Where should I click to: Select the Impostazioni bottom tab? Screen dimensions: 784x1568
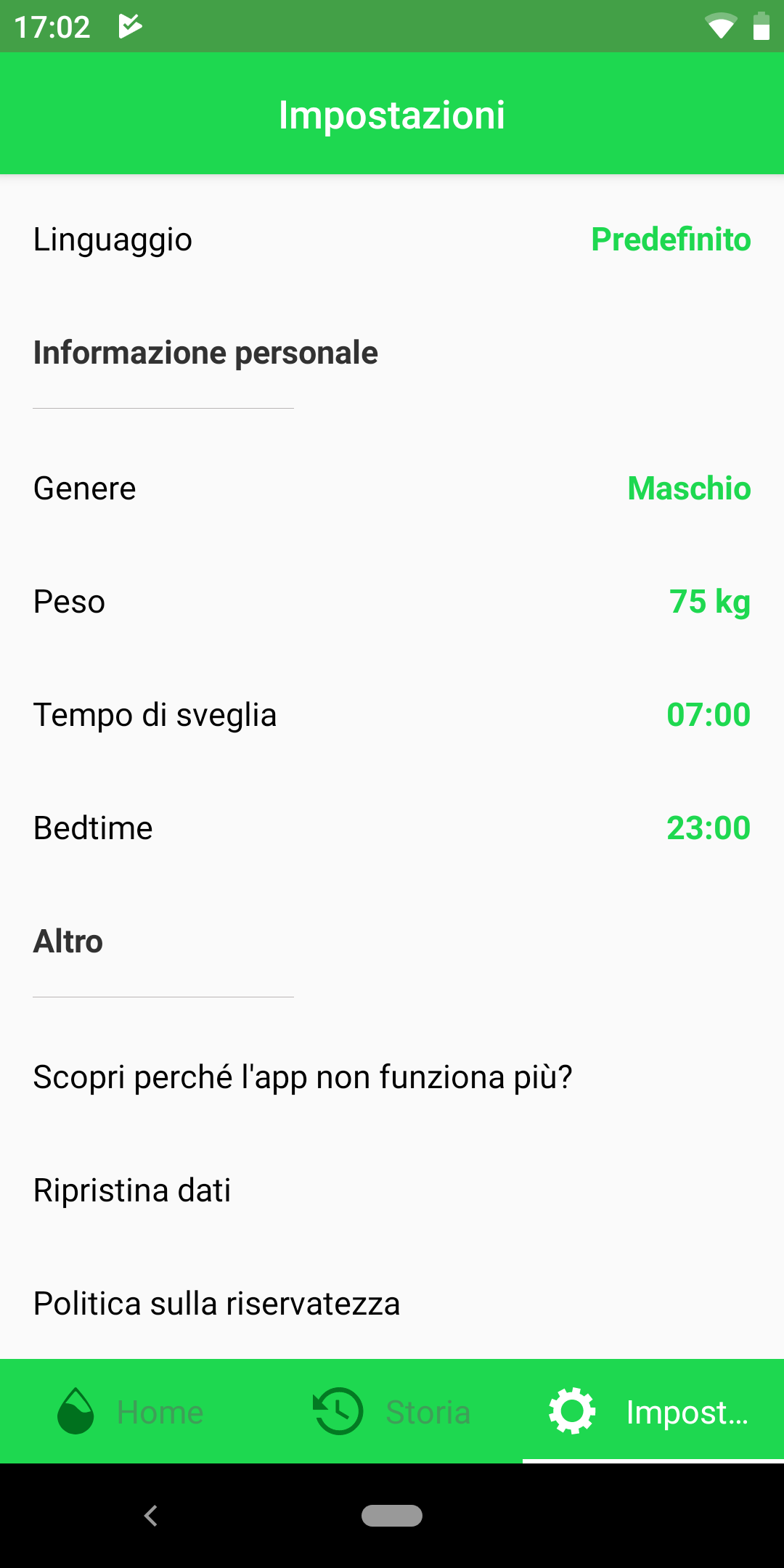point(653,1411)
